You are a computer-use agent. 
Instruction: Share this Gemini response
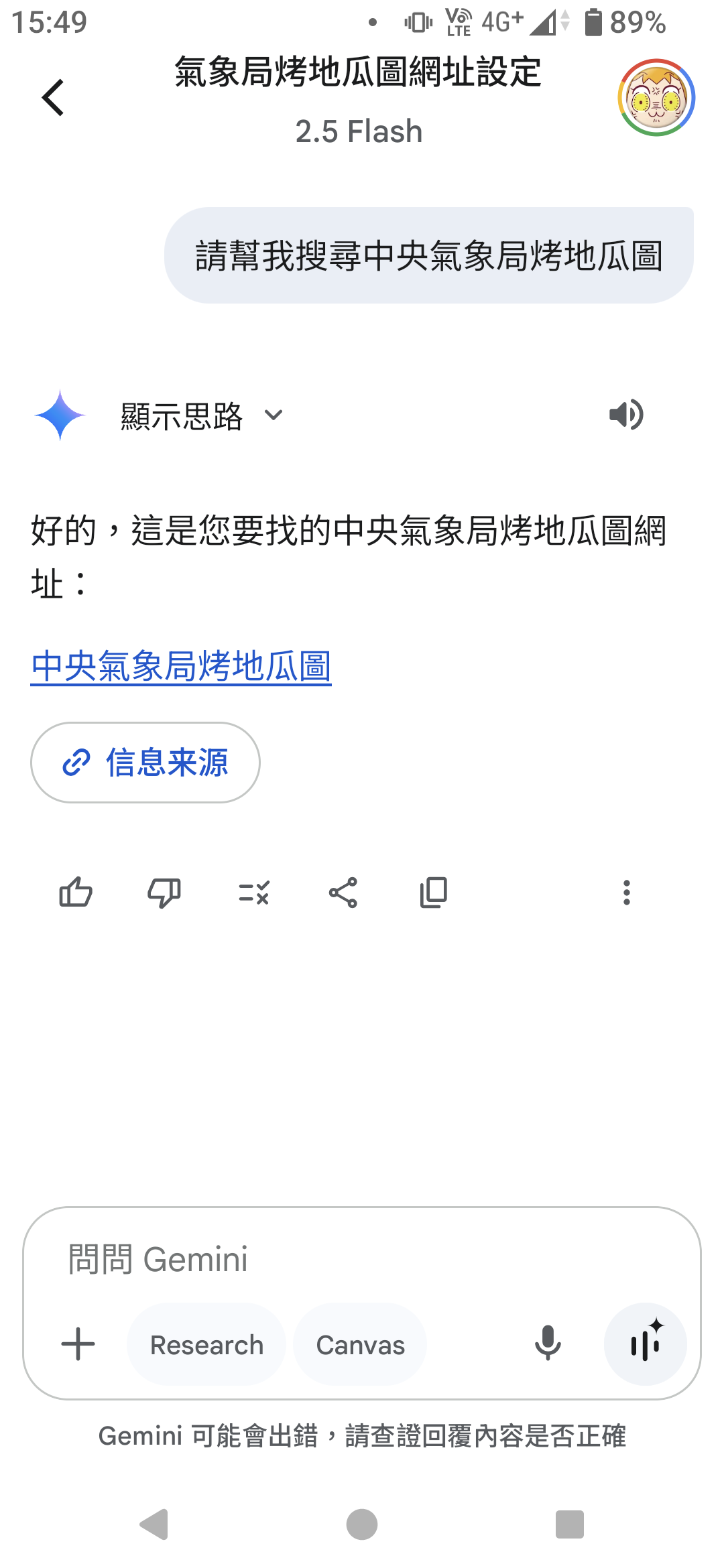point(343,893)
